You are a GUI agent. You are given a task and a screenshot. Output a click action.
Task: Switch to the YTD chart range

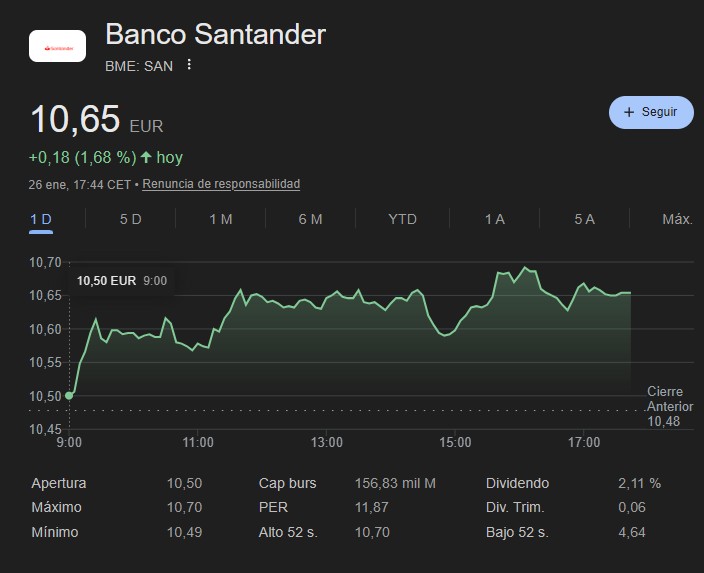point(402,219)
